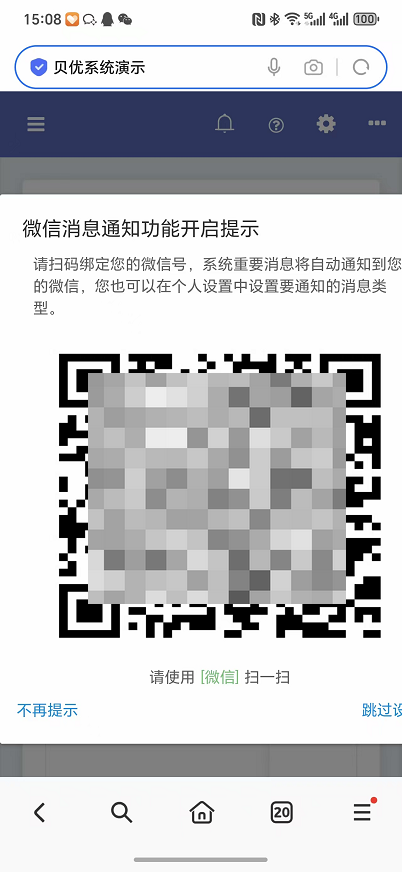Open the help question mark icon
Screen dimensions: 403x873
(276, 125)
